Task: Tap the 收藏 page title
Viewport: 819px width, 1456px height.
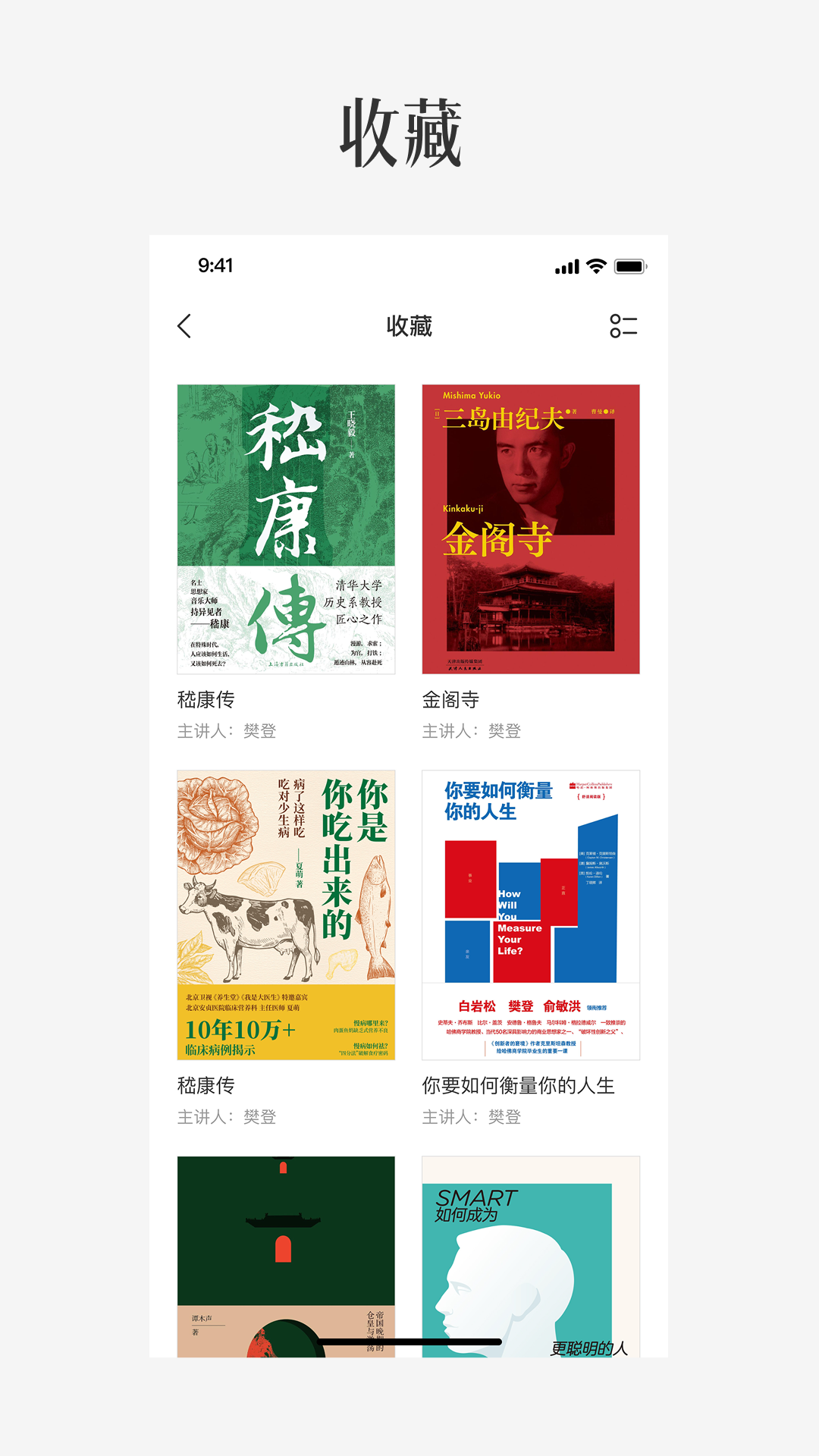Action: (x=409, y=327)
